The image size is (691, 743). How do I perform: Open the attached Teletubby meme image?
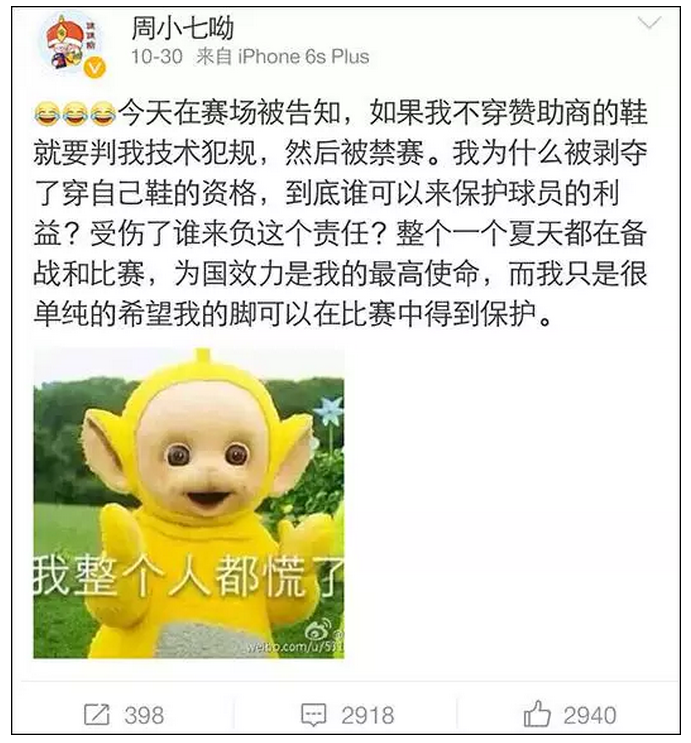click(189, 503)
